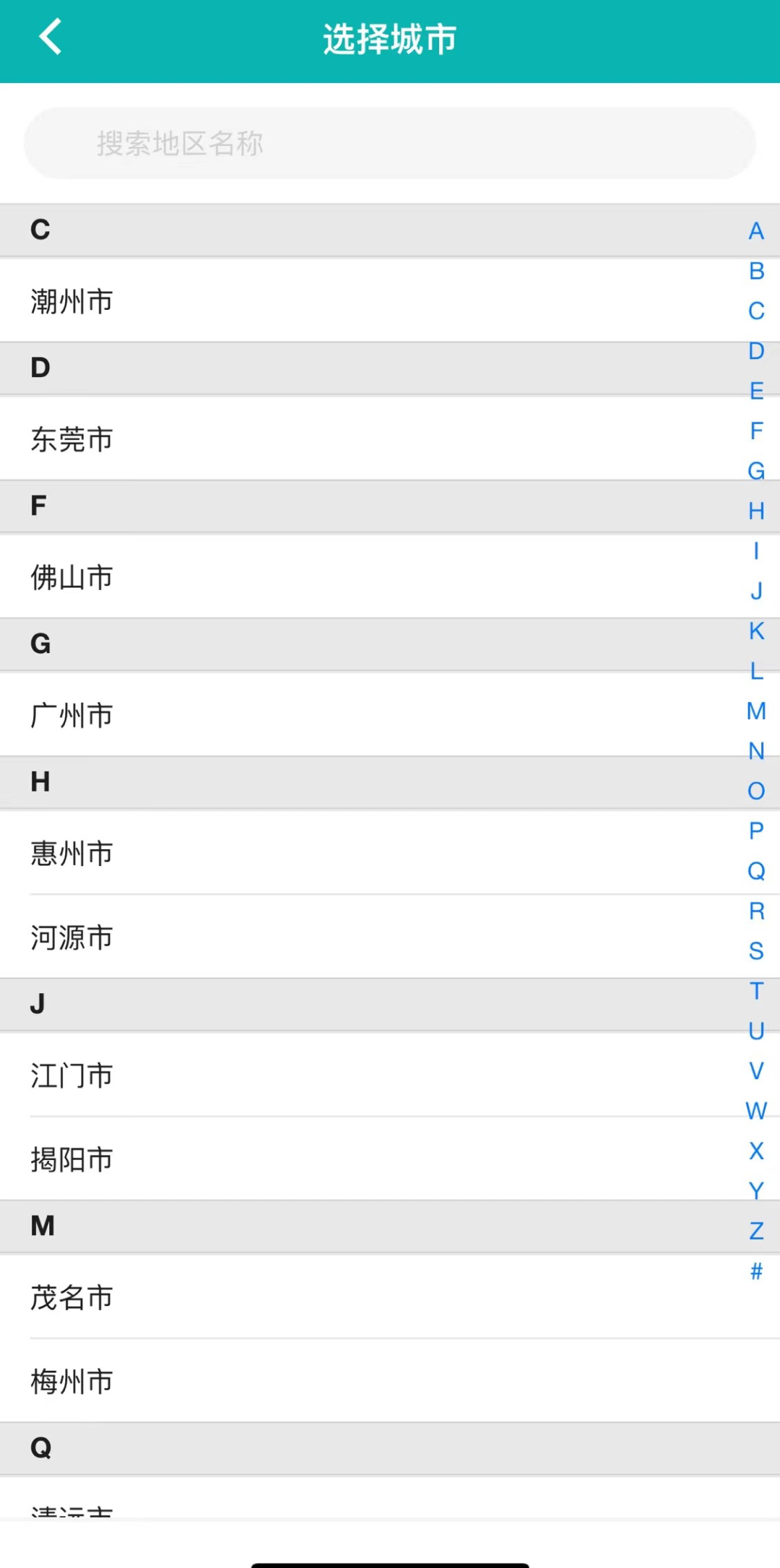The image size is (780, 1568).
Task: Jump to letter S in the index
Action: 756,951
